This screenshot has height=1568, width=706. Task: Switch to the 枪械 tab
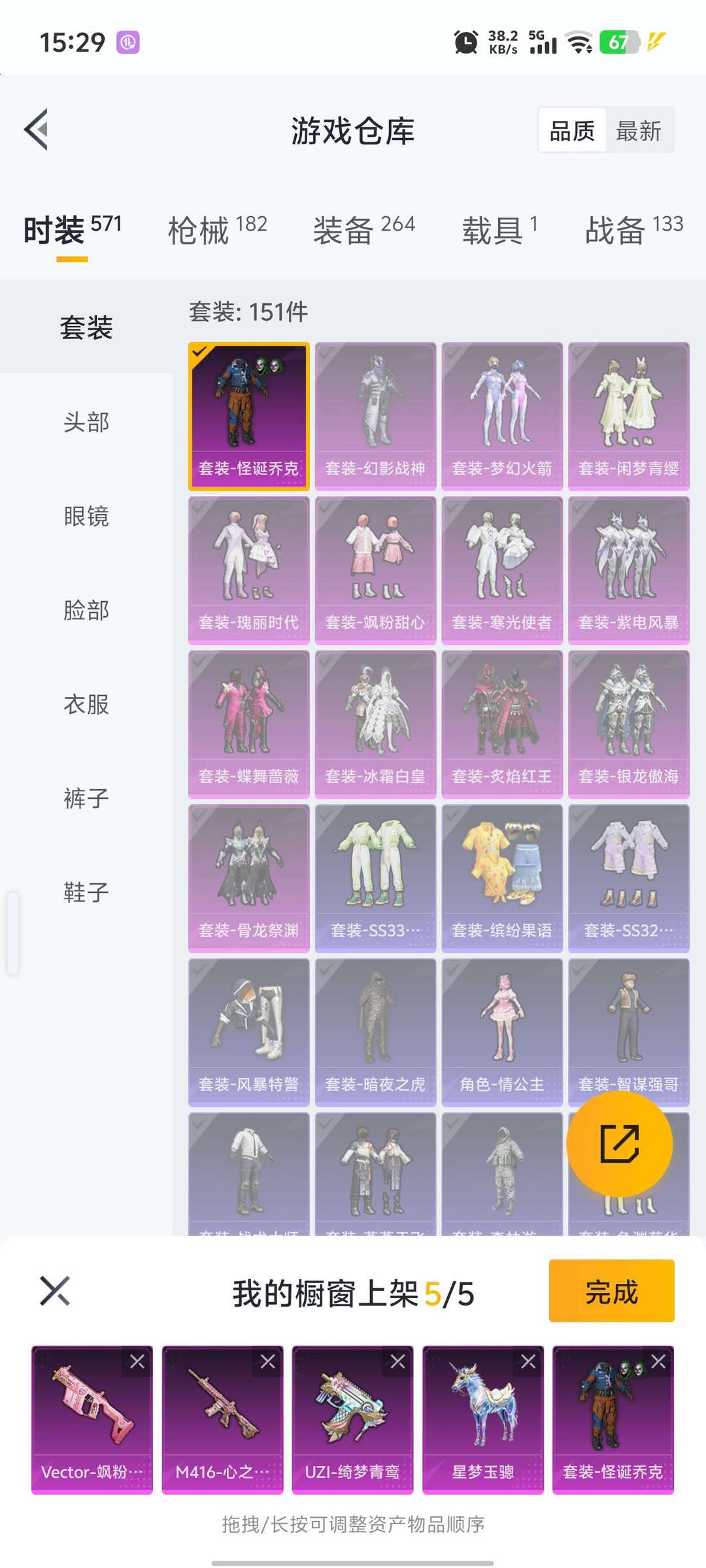[x=218, y=230]
